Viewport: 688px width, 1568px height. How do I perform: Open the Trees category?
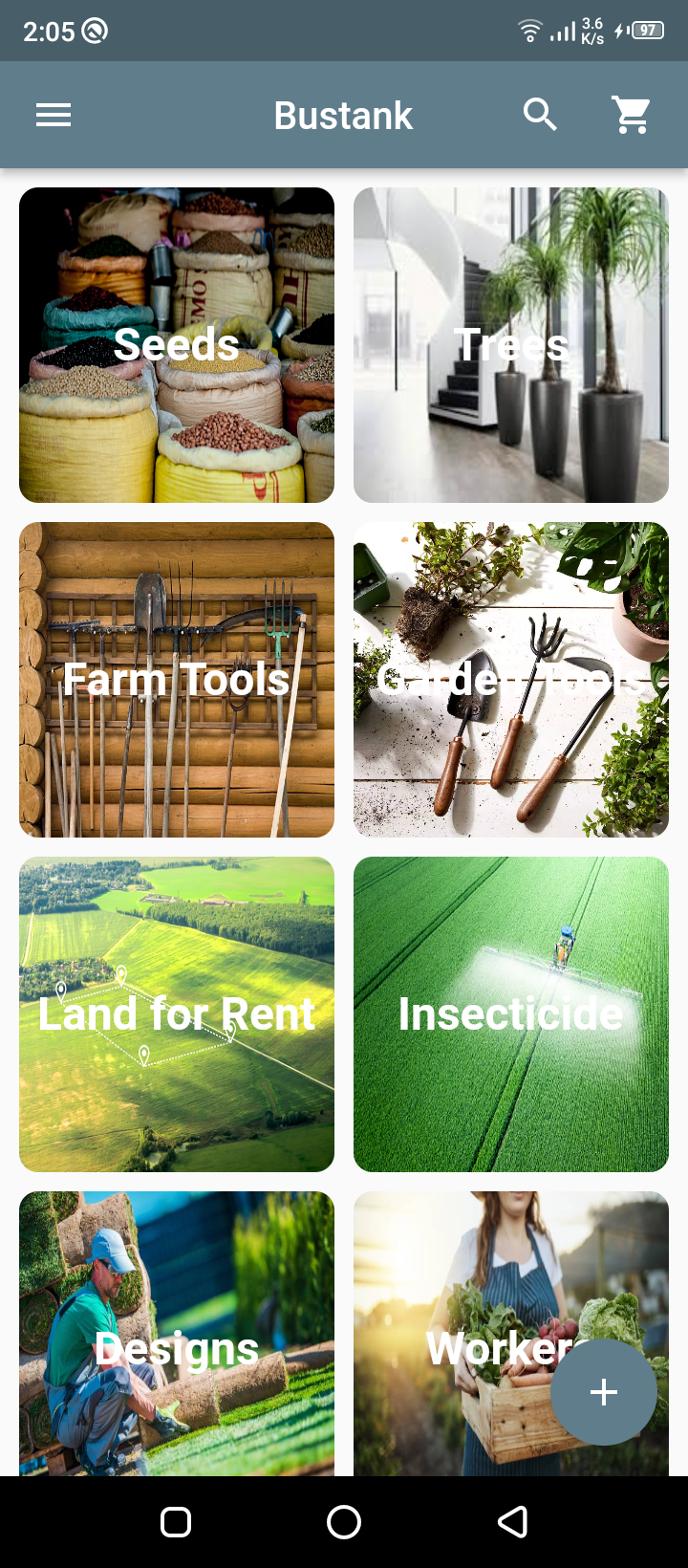click(x=510, y=344)
